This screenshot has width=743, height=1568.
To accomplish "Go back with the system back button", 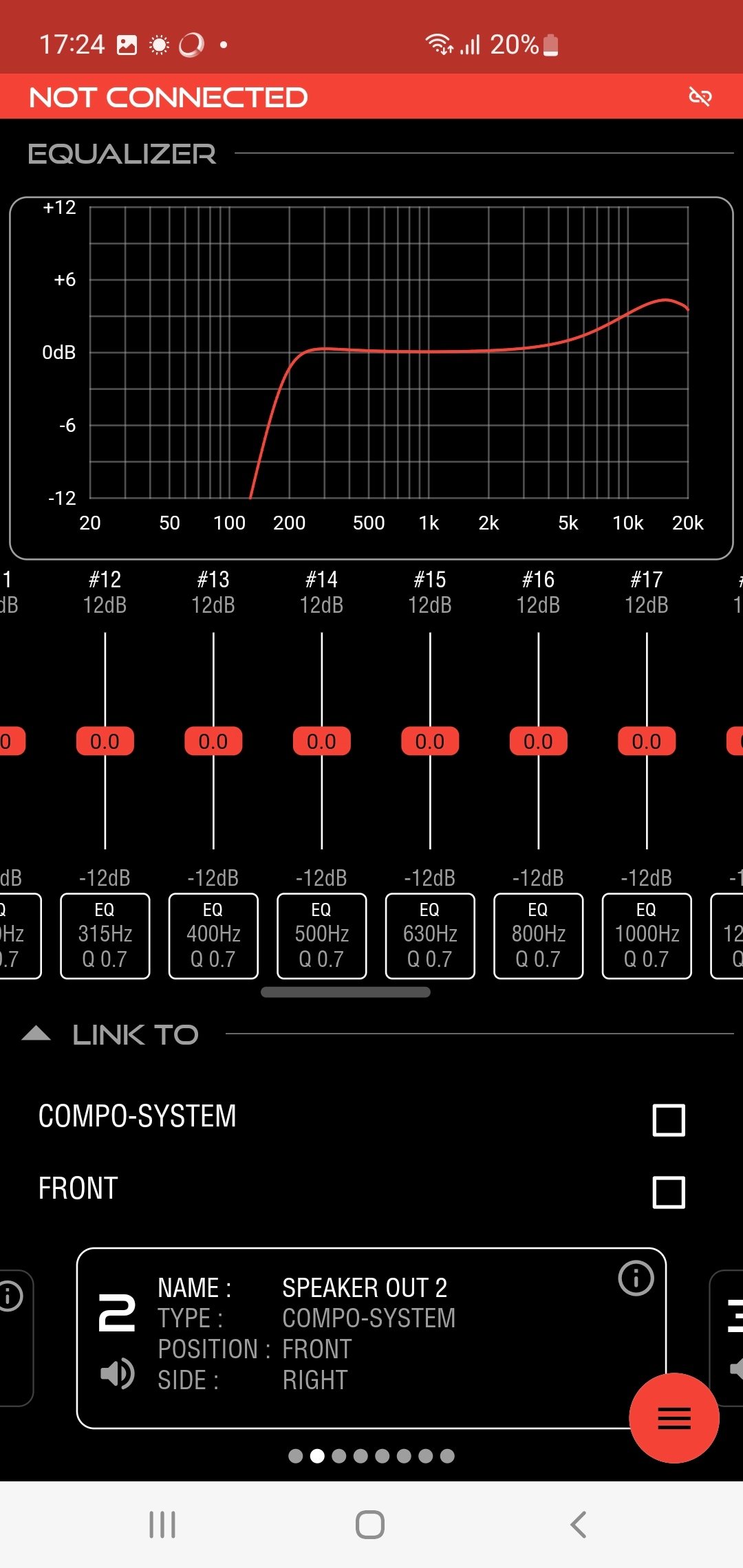I will tap(579, 1525).
